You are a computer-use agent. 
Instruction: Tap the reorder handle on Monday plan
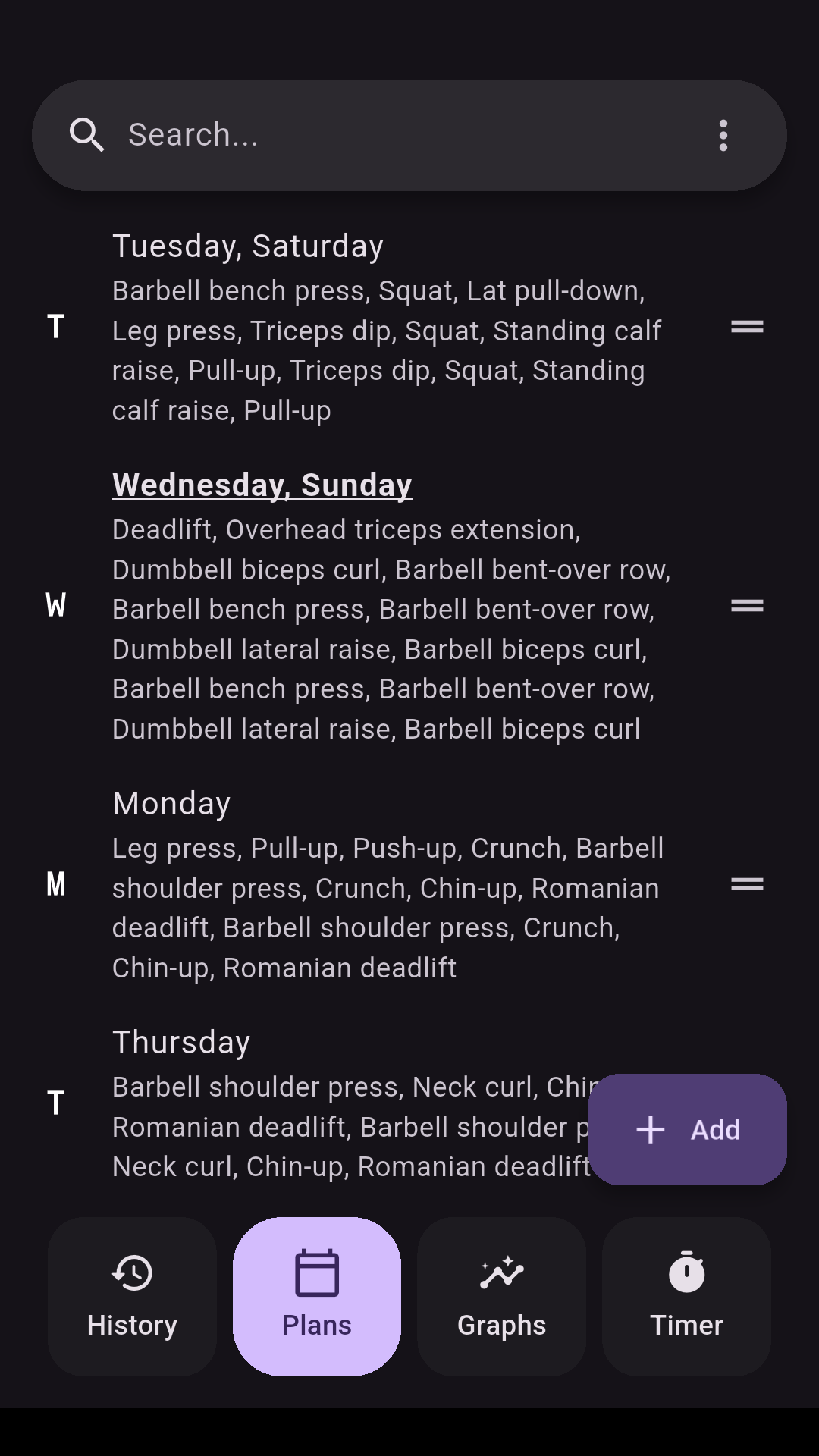pos(747,884)
